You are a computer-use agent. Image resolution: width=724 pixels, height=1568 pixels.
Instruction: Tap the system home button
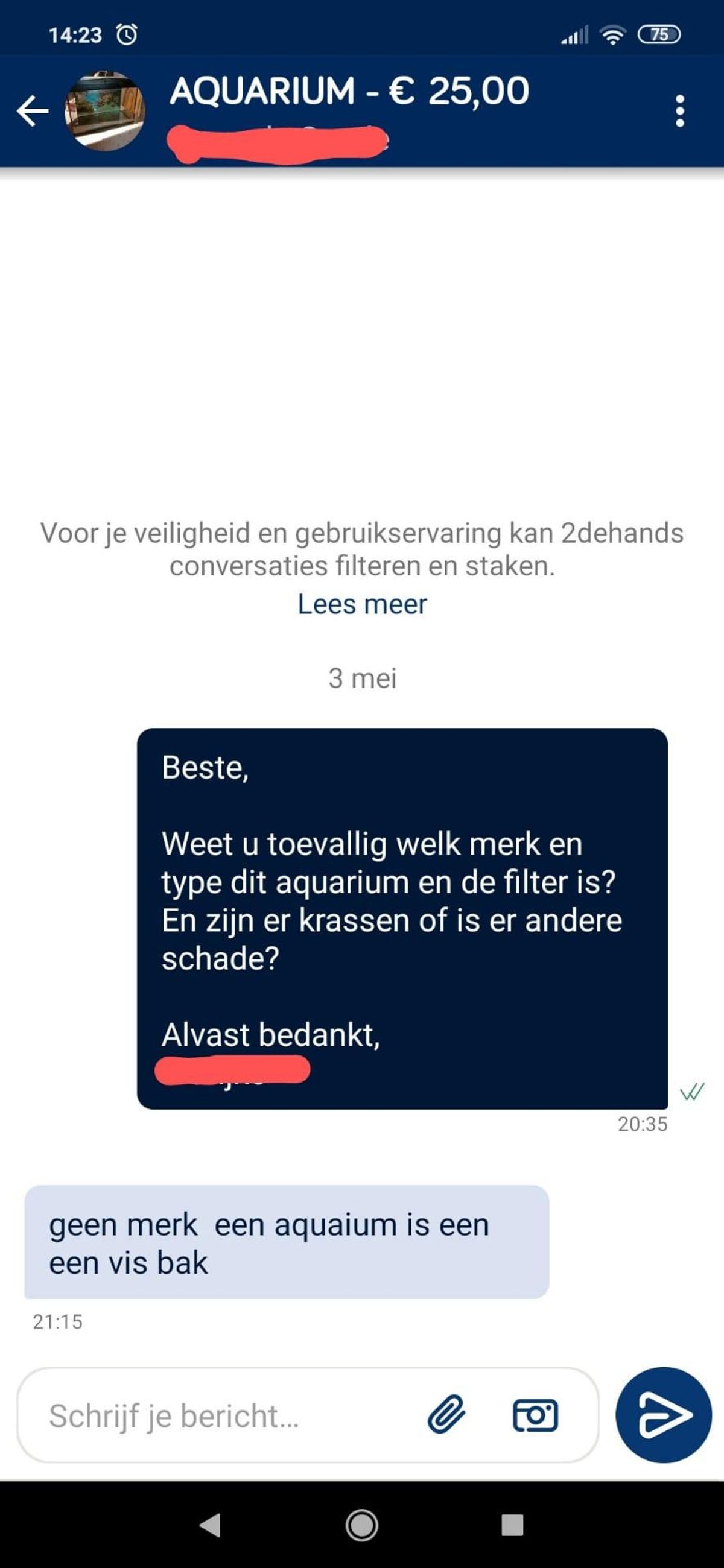click(x=361, y=1525)
